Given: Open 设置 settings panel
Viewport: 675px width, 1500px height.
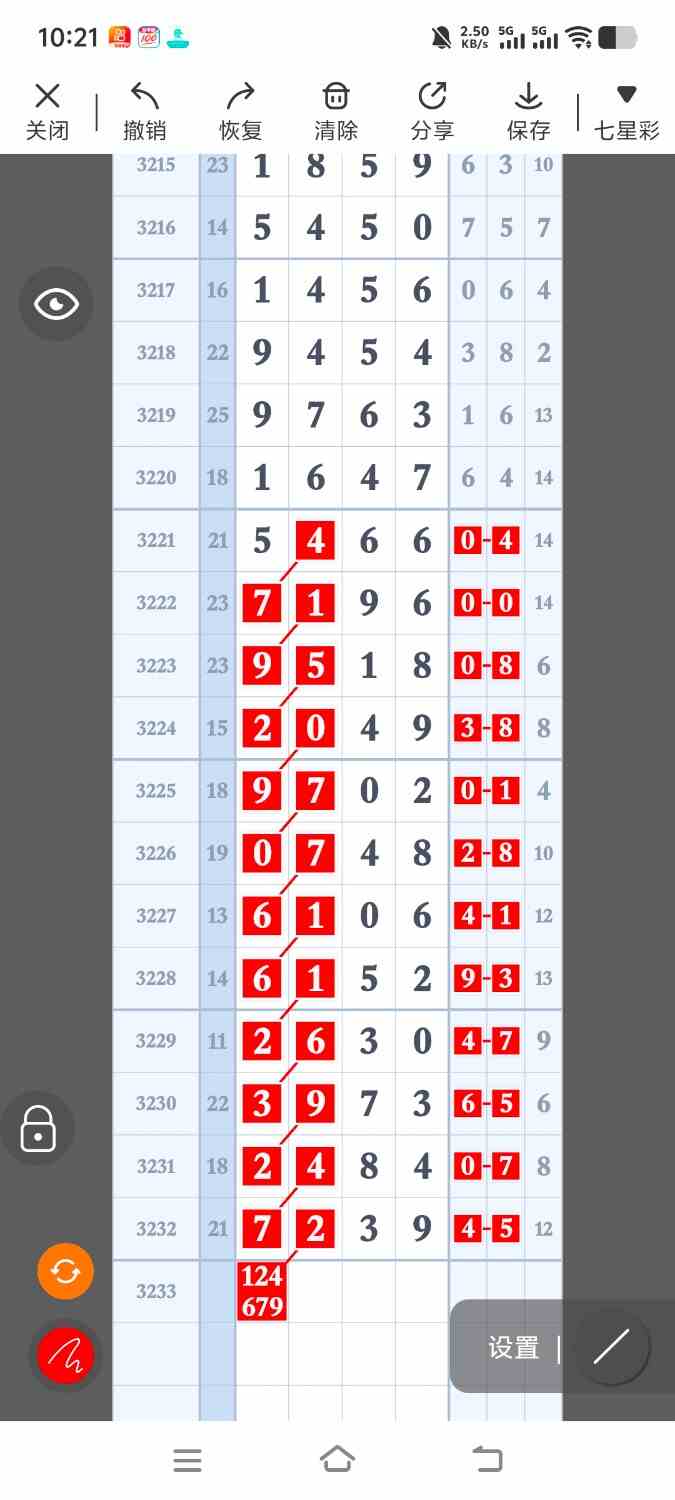Looking at the screenshot, I should [514, 1347].
